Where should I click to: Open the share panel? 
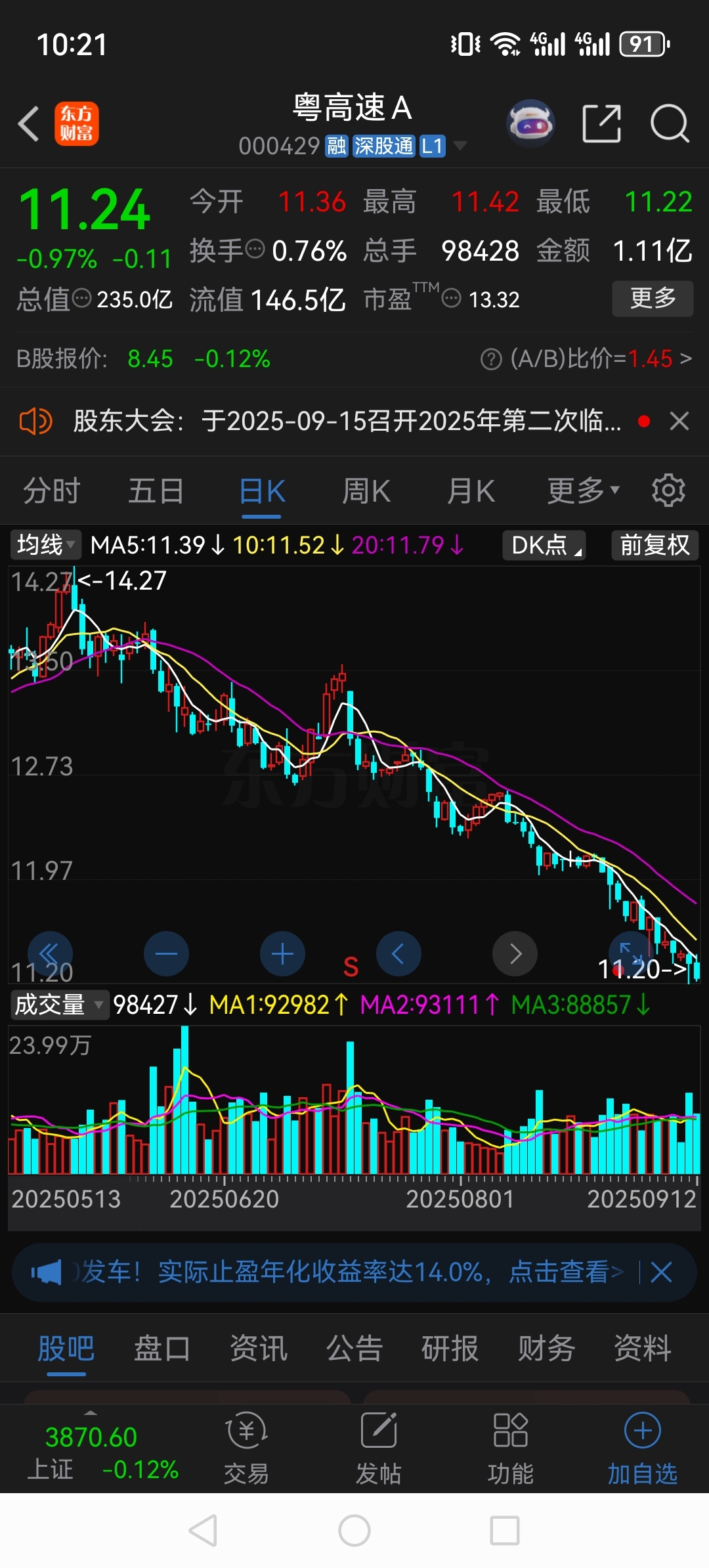pyautogui.click(x=601, y=123)
